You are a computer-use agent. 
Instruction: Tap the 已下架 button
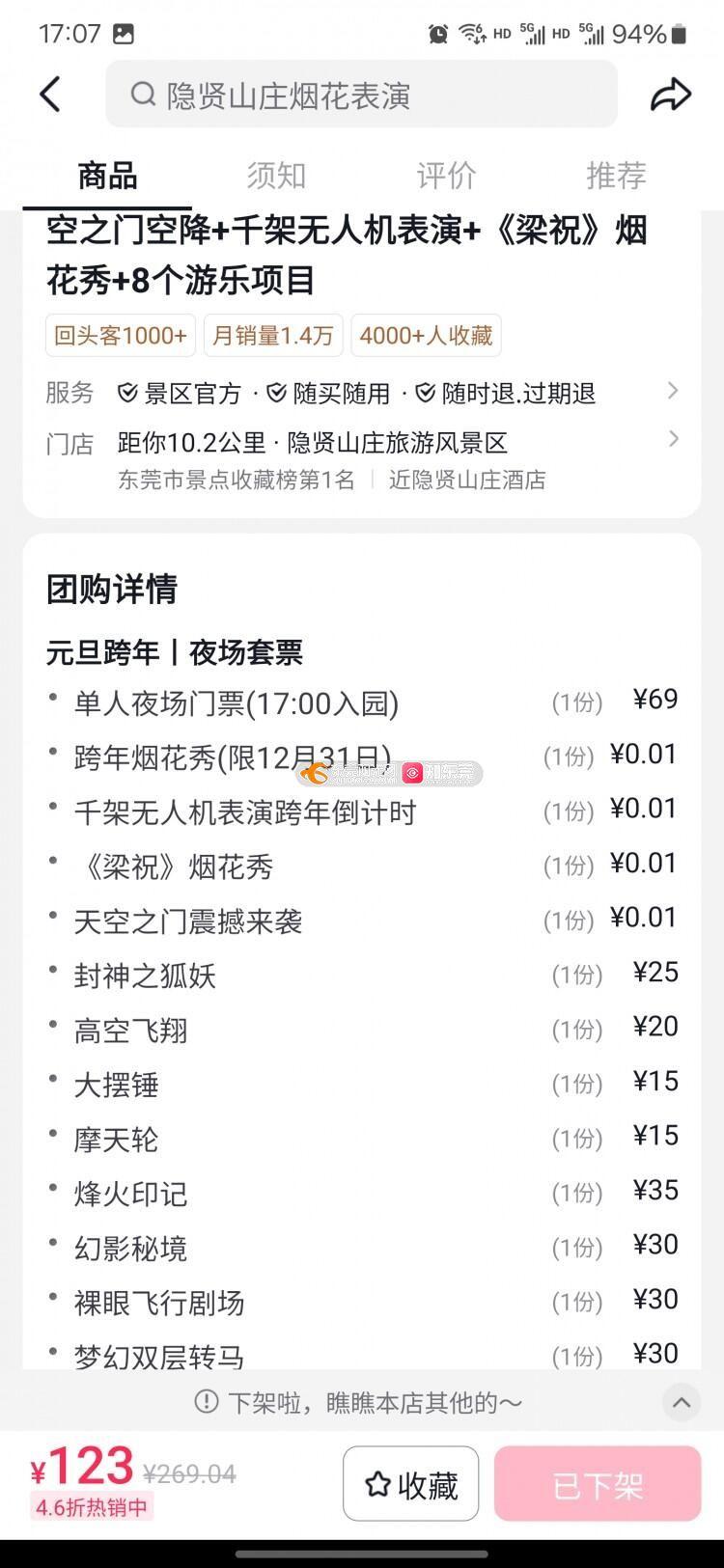coord(598,1484)
